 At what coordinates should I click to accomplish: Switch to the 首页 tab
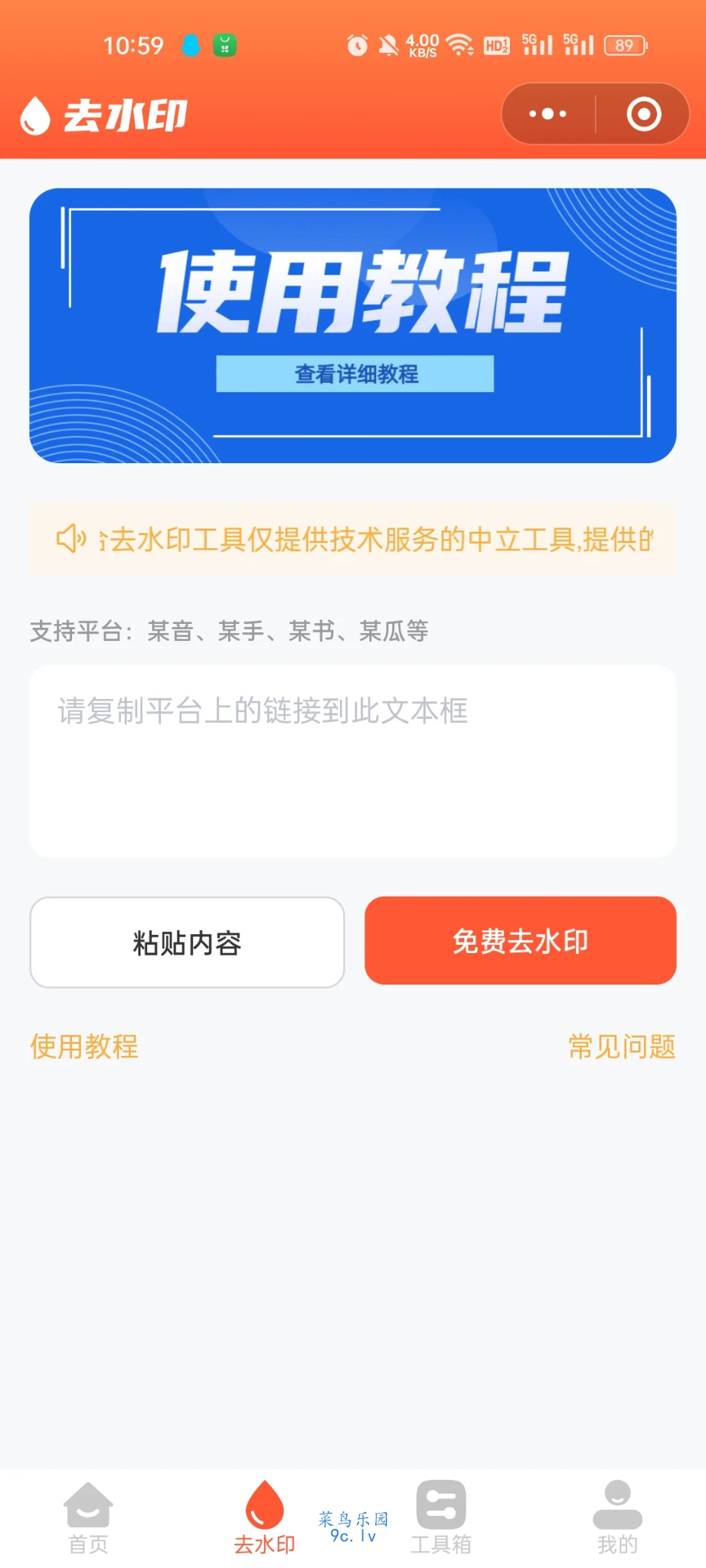[x=88, y=1517]
